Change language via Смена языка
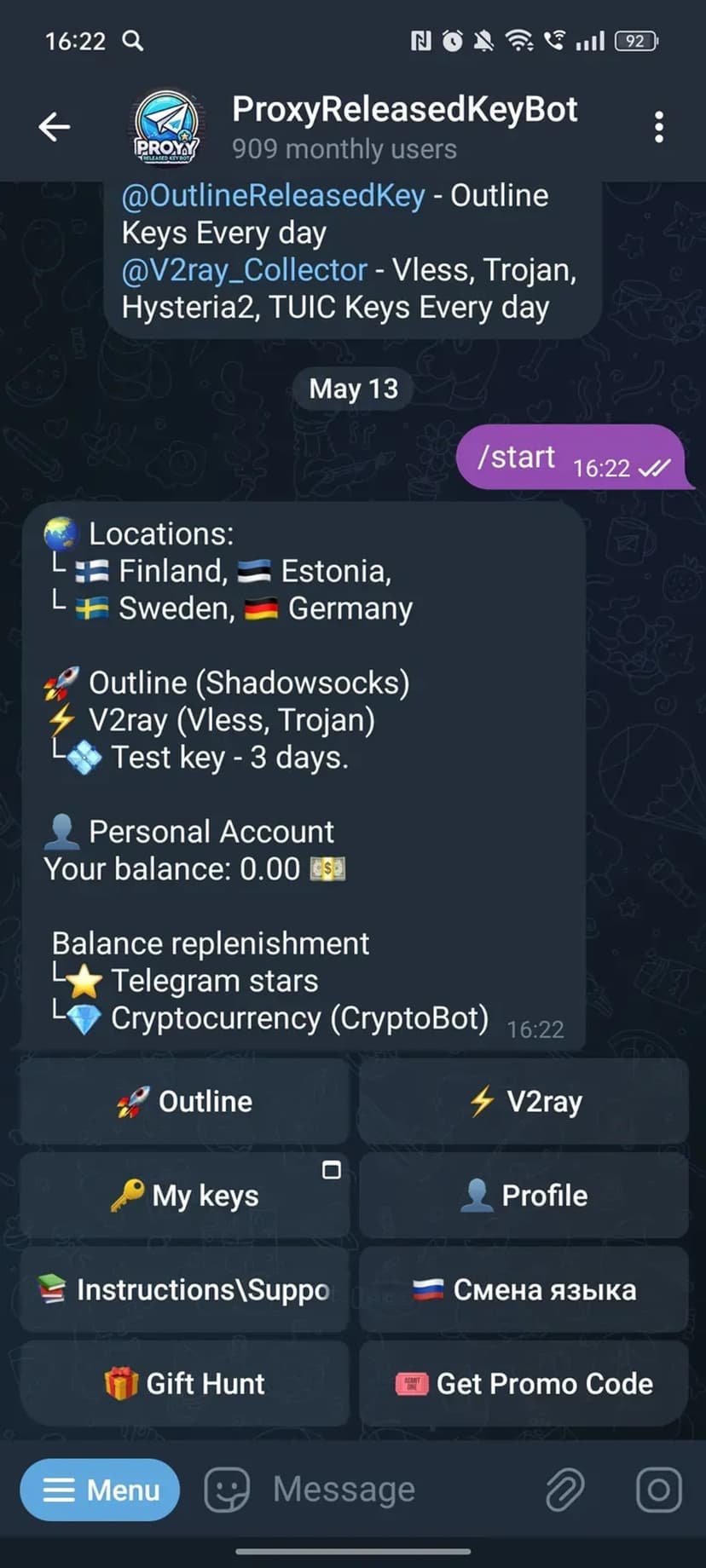Image resolution: width=706 pixels, height=1568 pixels. pos(524,1289)
